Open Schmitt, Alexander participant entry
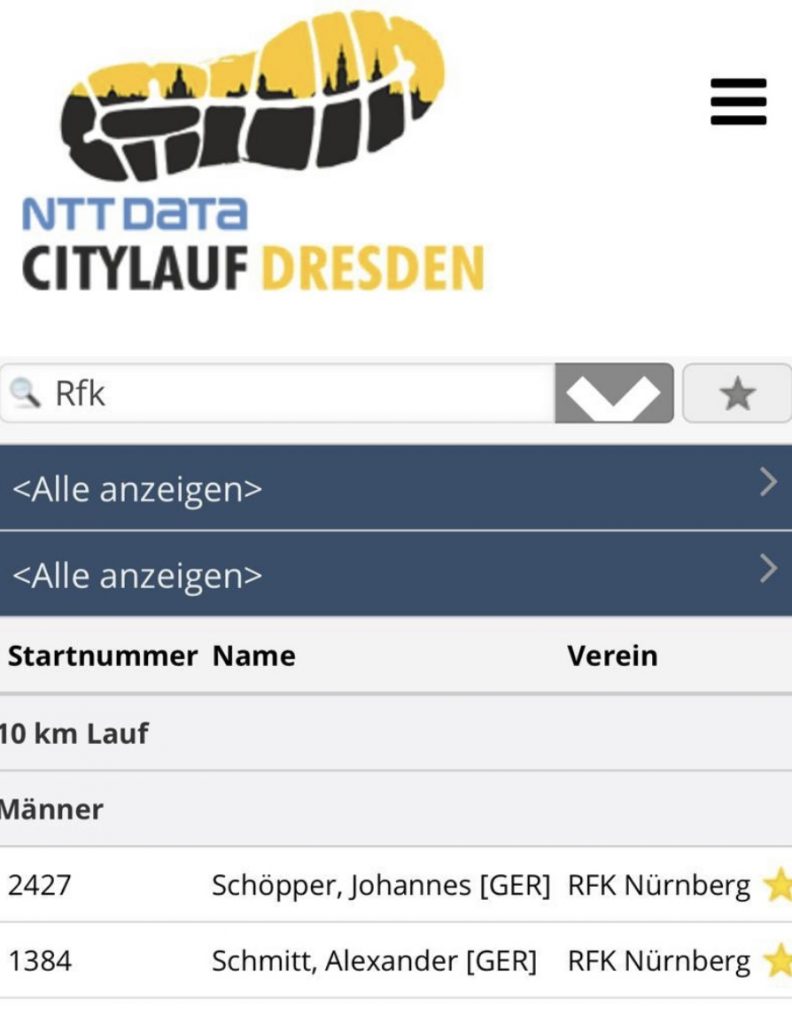Viewport: 792px width, 1024px height. (x=374, y=961)
